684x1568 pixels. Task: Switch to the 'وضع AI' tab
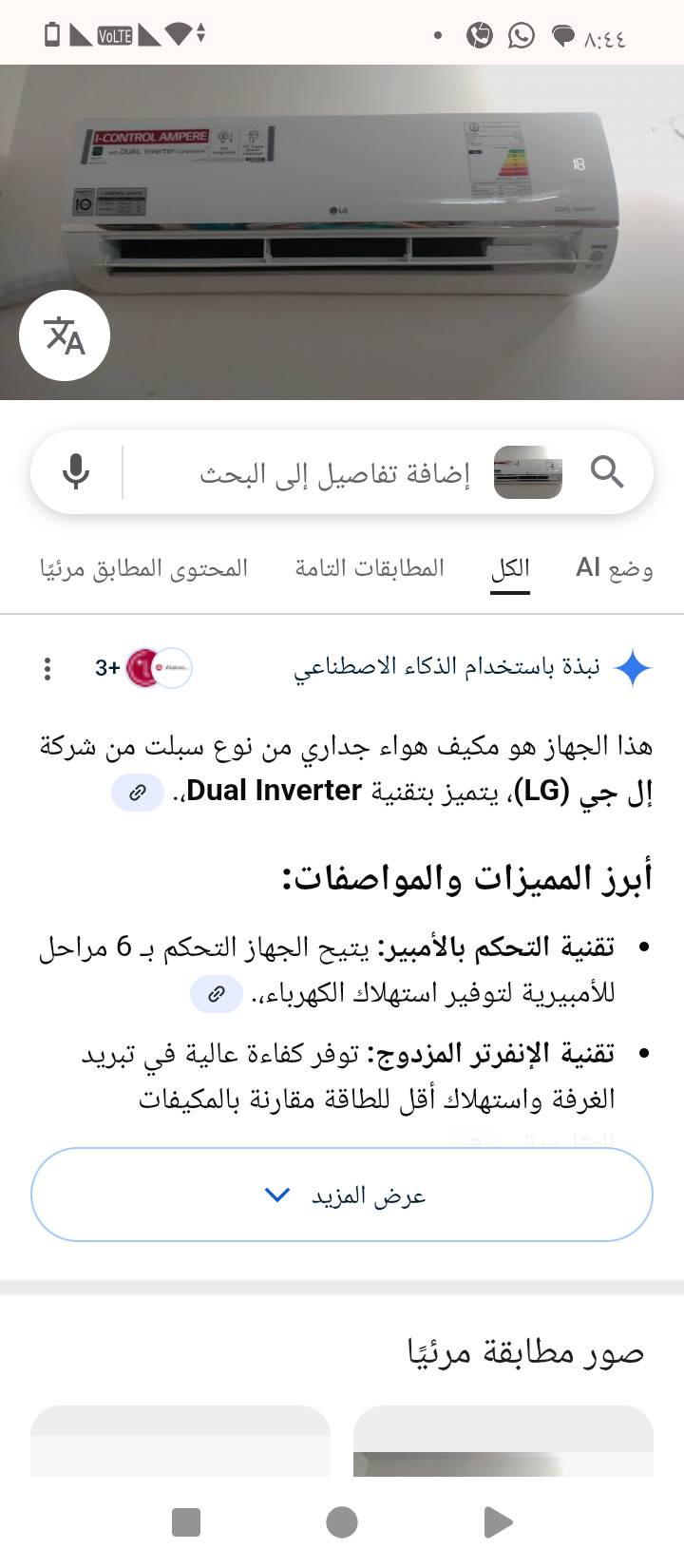[x=614, y=568]
